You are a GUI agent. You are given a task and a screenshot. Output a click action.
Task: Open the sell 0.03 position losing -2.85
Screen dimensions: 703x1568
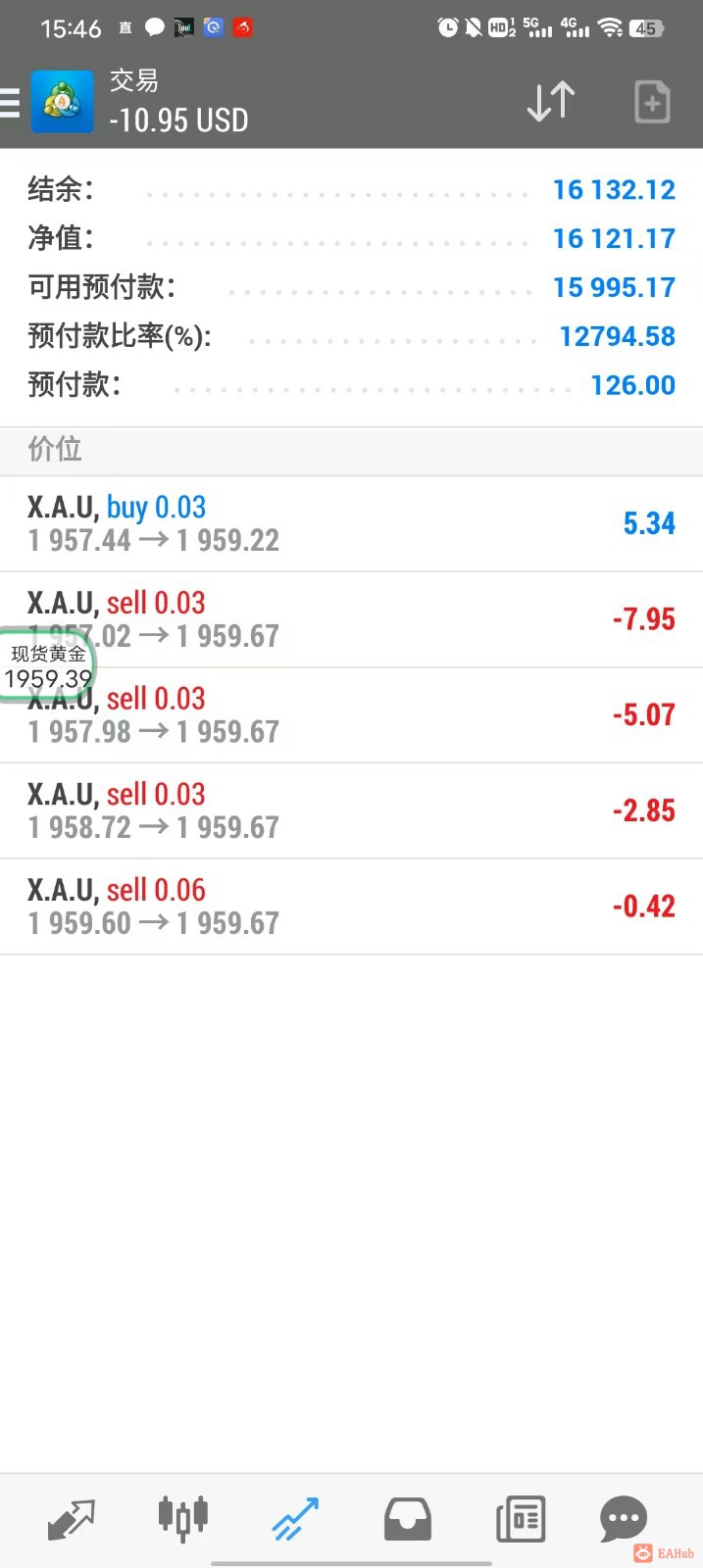pos(351,810)
